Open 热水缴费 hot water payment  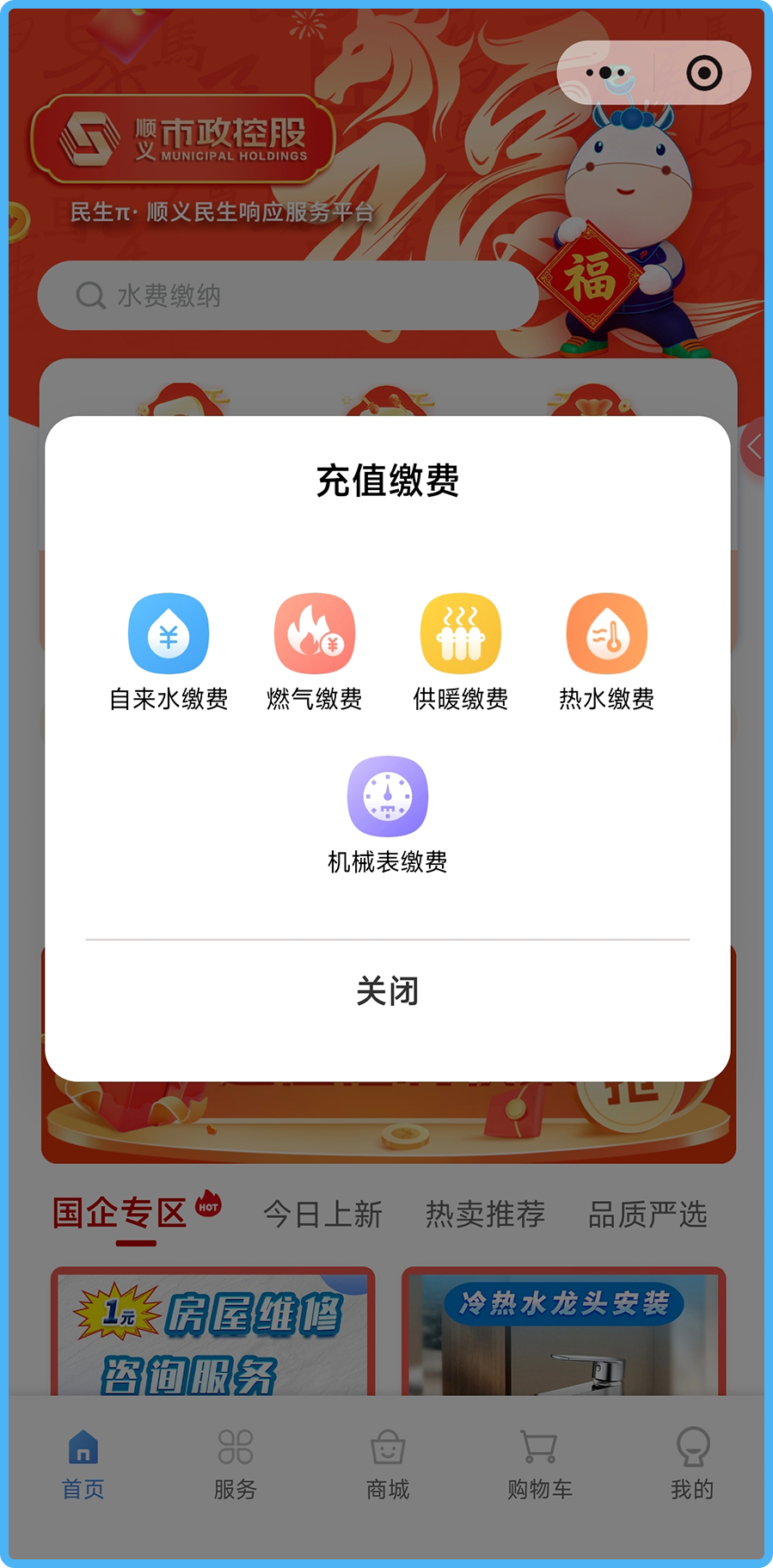607,652
